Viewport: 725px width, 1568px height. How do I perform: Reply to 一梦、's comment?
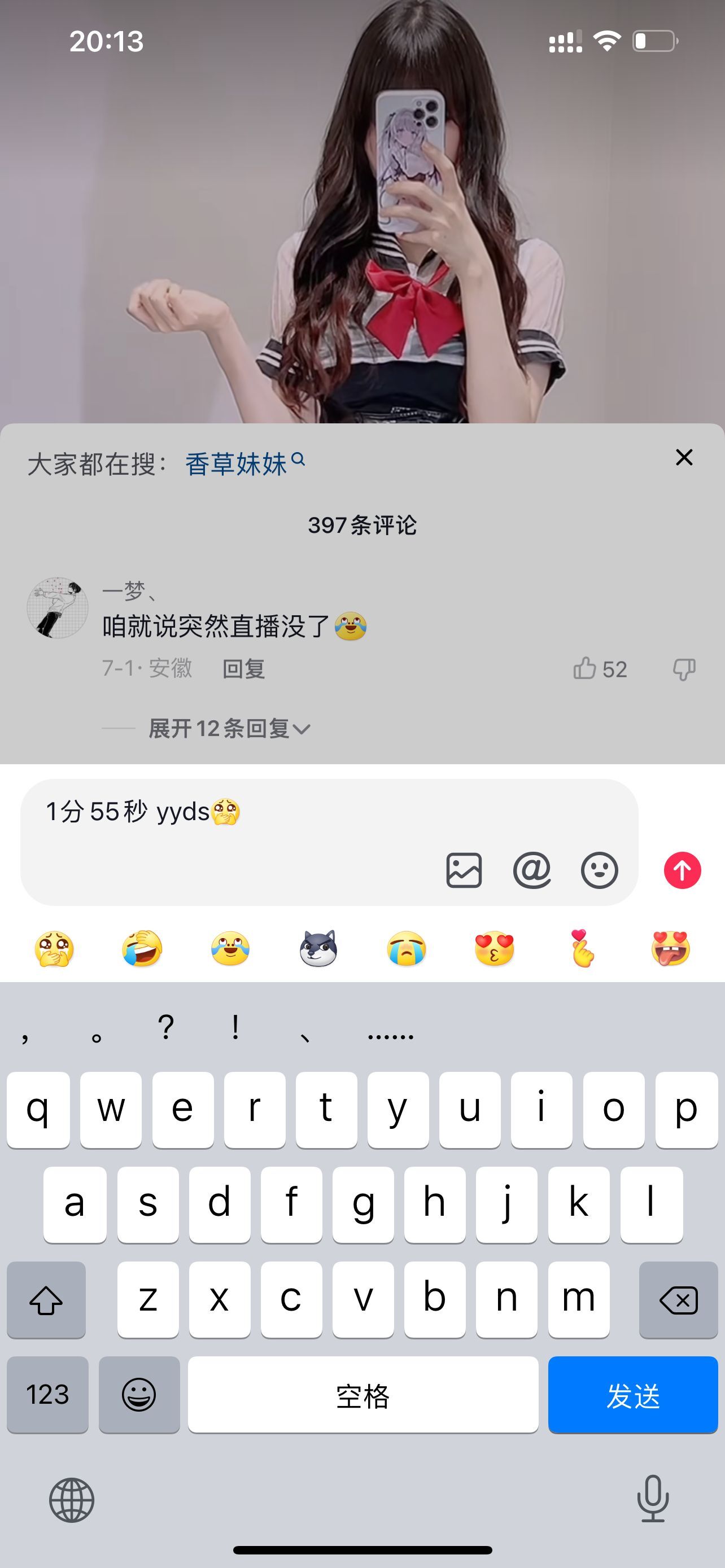click(243, 669)
